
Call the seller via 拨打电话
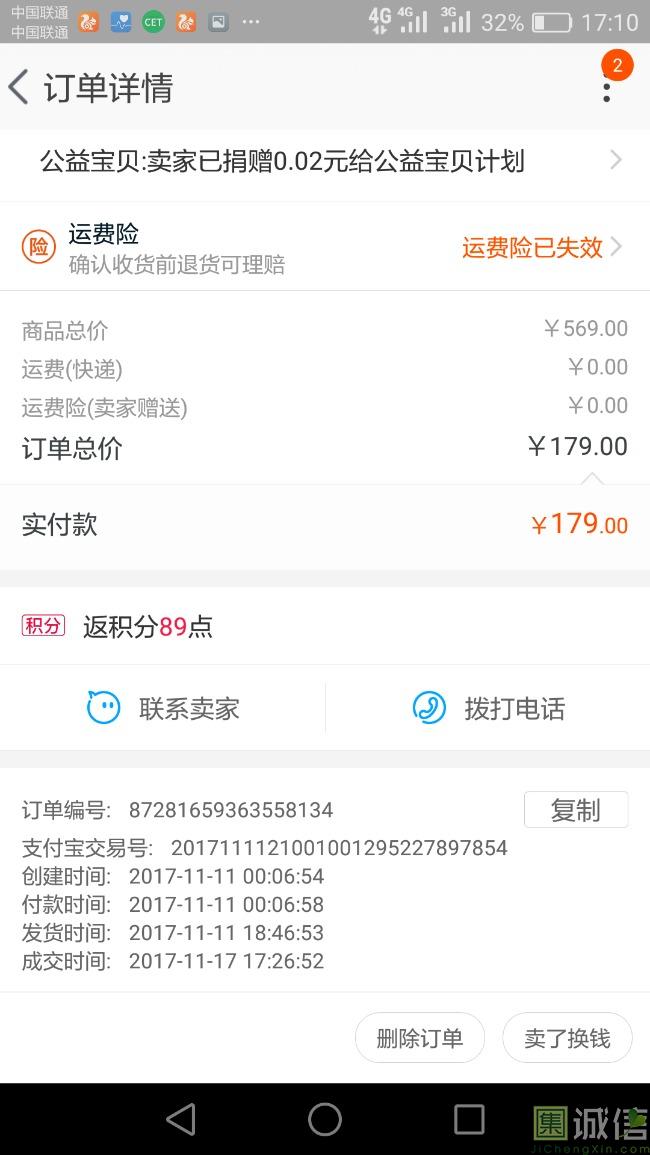click(x=489, y=709)
